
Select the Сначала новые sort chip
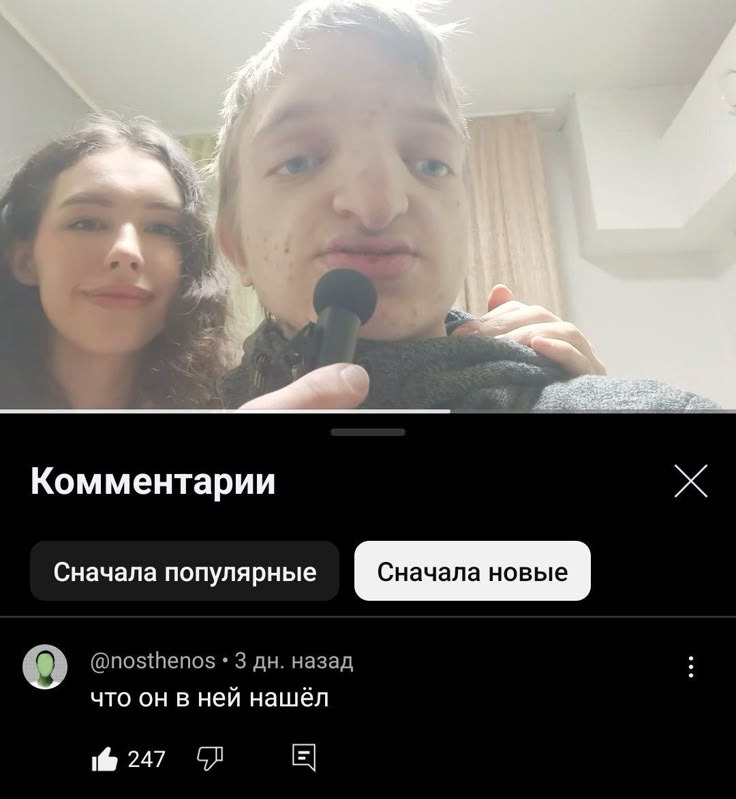pos(472,572)
